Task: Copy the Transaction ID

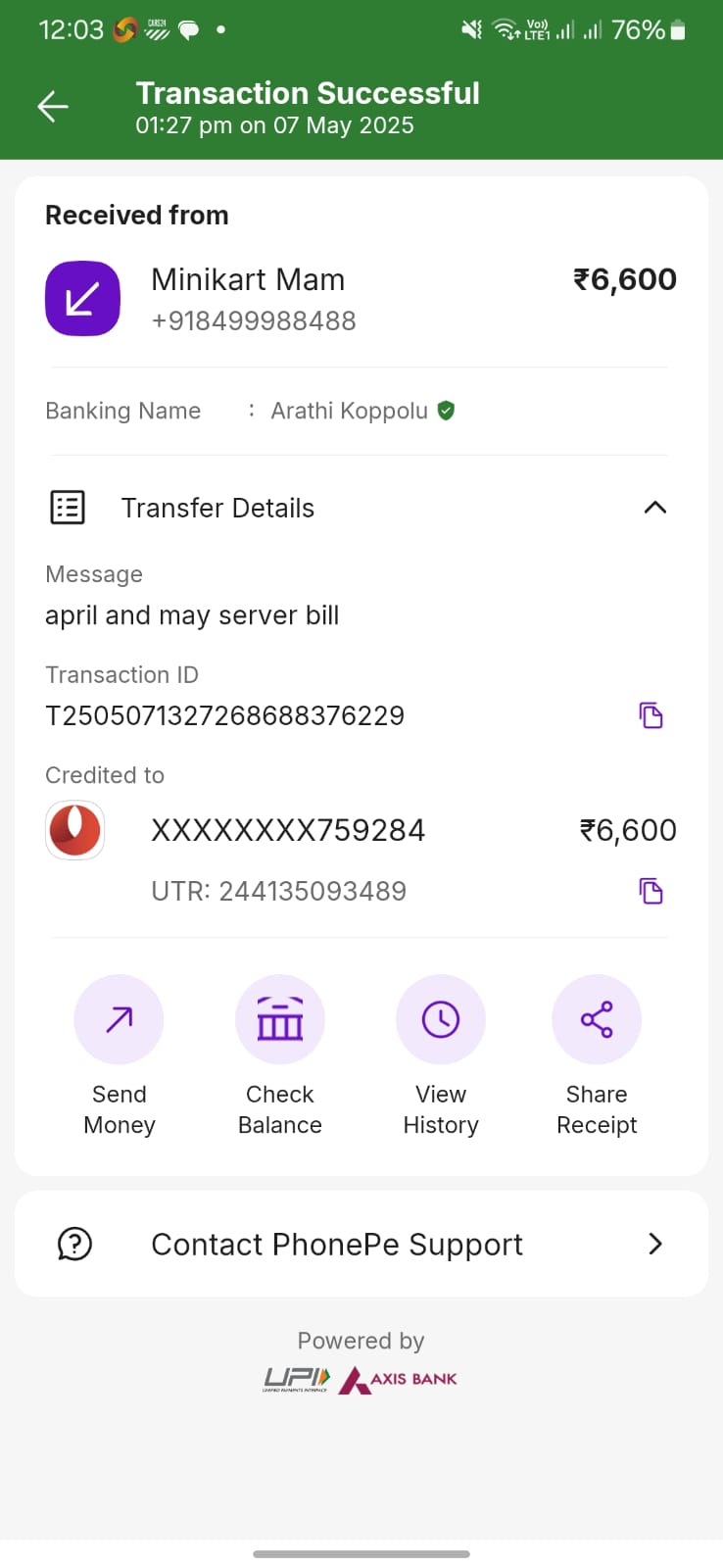Action: click(651, 715)
